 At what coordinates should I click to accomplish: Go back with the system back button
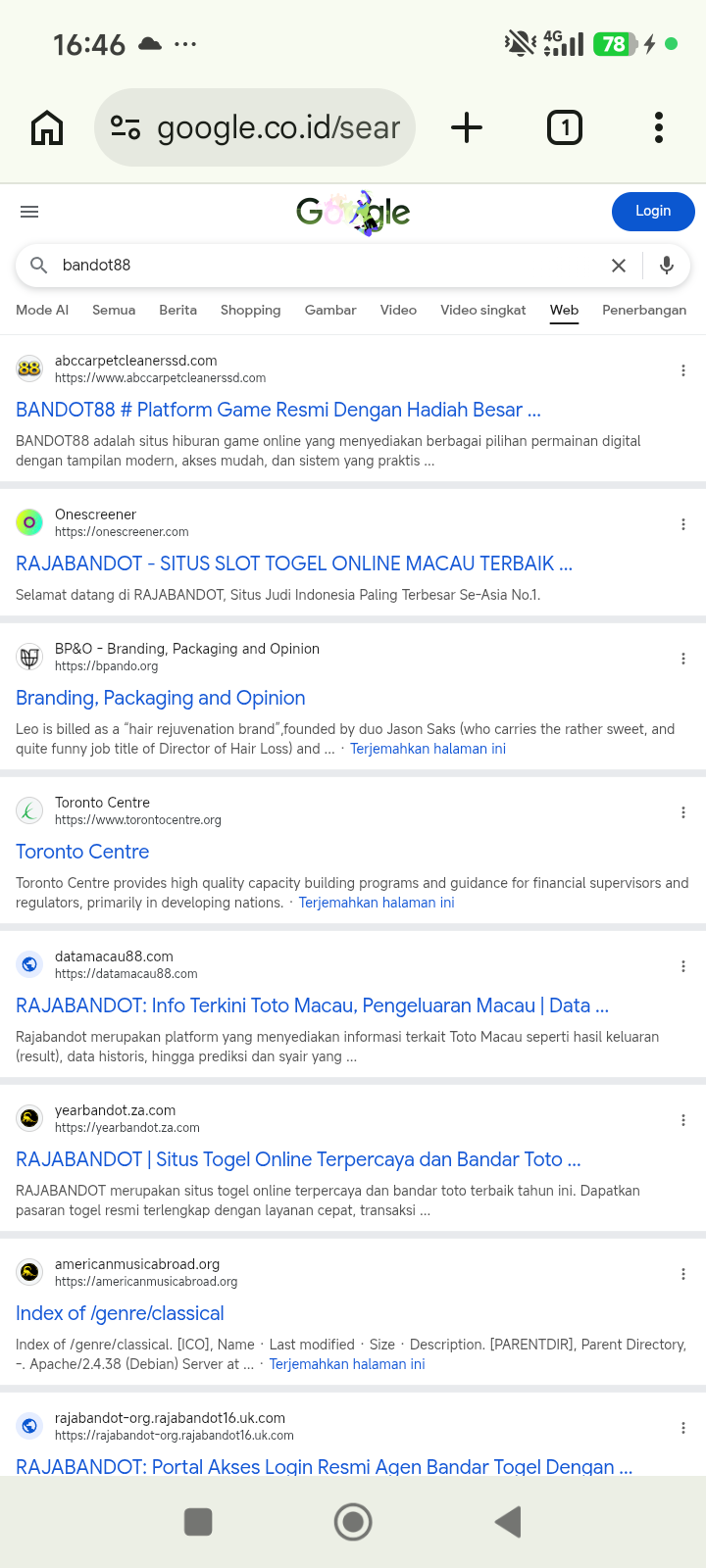pos(508,1522)
